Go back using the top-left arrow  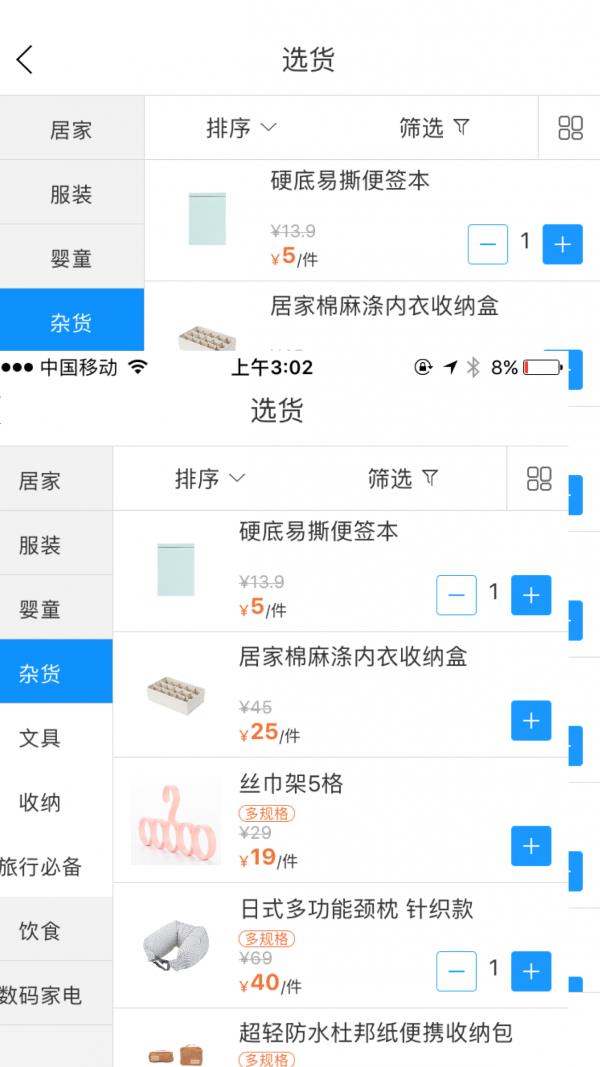pyautogui.click(x=25, y=60)
